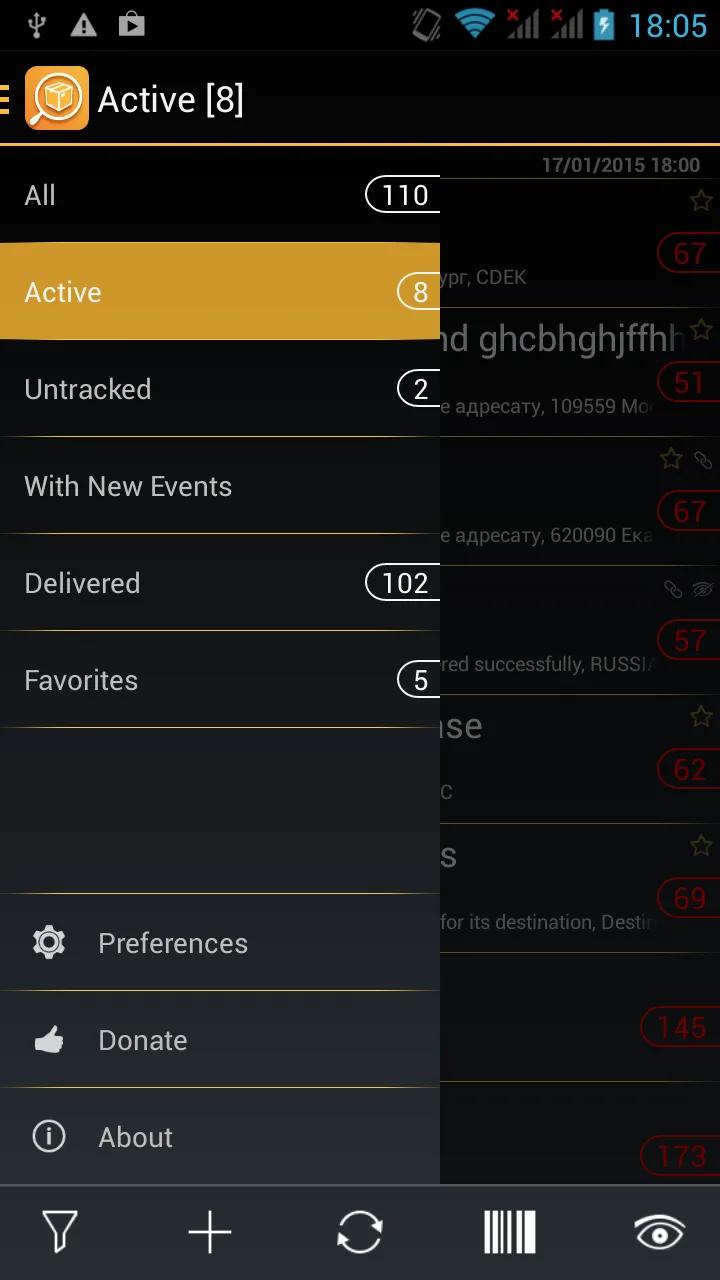Open the barcode scanner icon
Image resolution: width=720 pixels, height=1280 pixels.
[509, 1232]
